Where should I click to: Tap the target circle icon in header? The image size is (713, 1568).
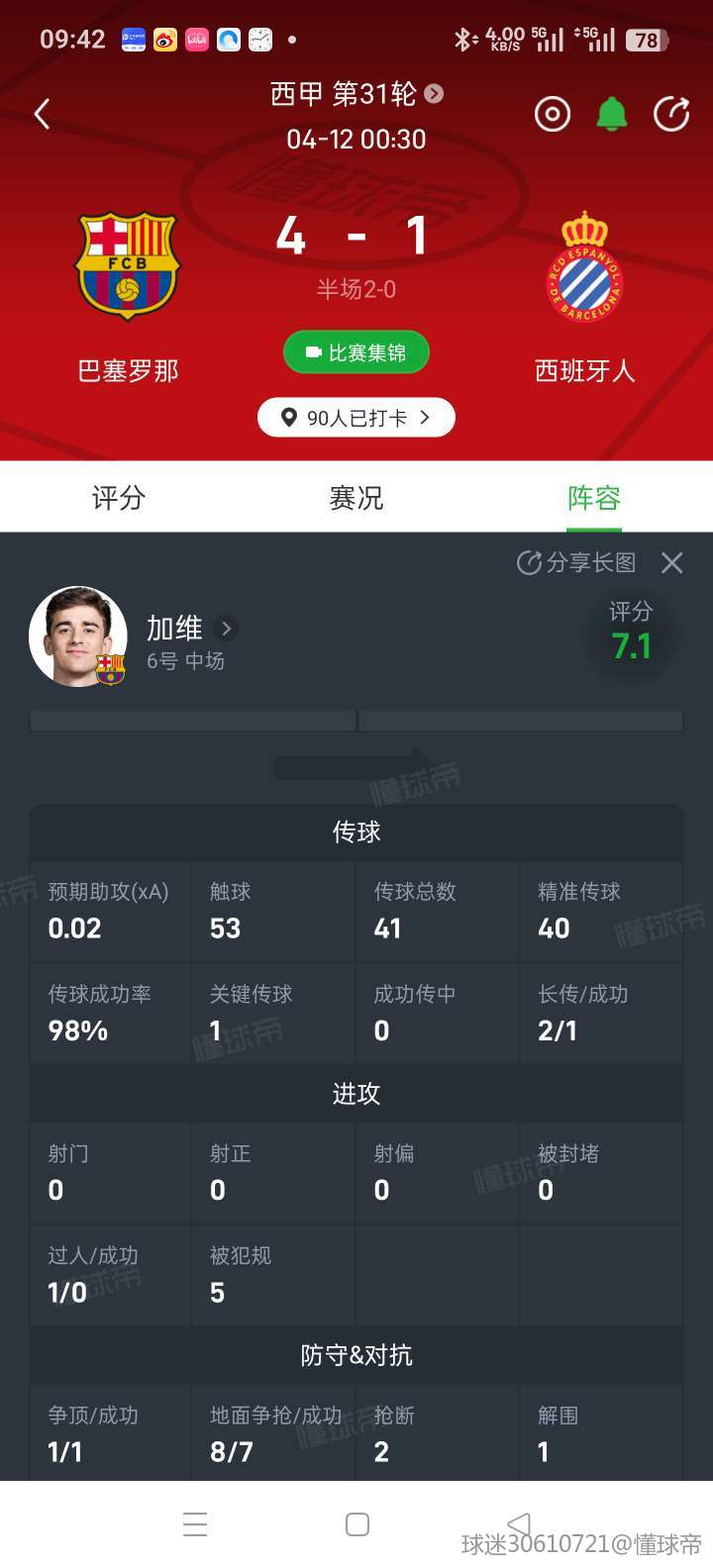pyautogui.click(x=553, y=115)
